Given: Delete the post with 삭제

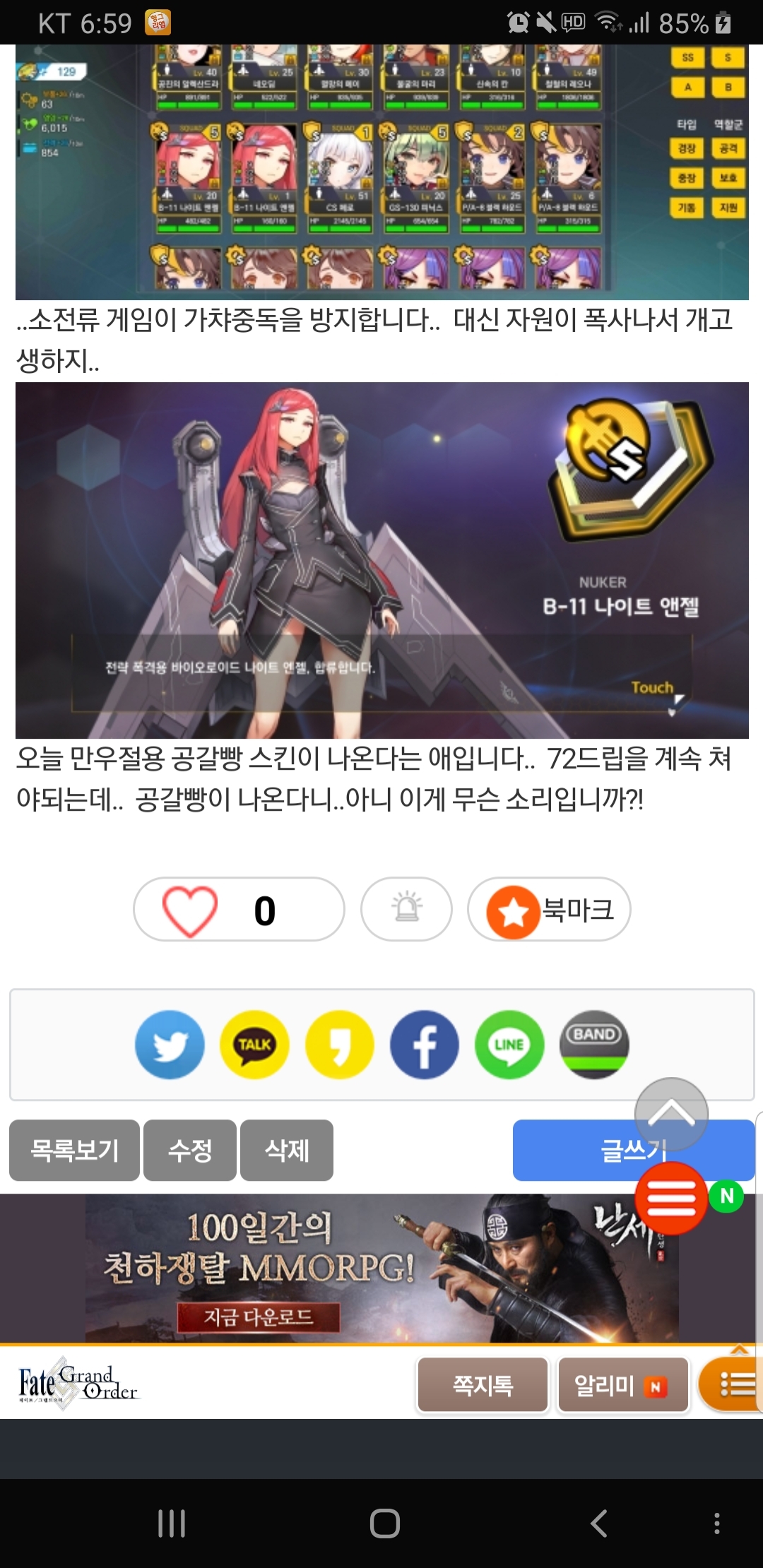Looking at the screenshot, I should click(286, 1151).
